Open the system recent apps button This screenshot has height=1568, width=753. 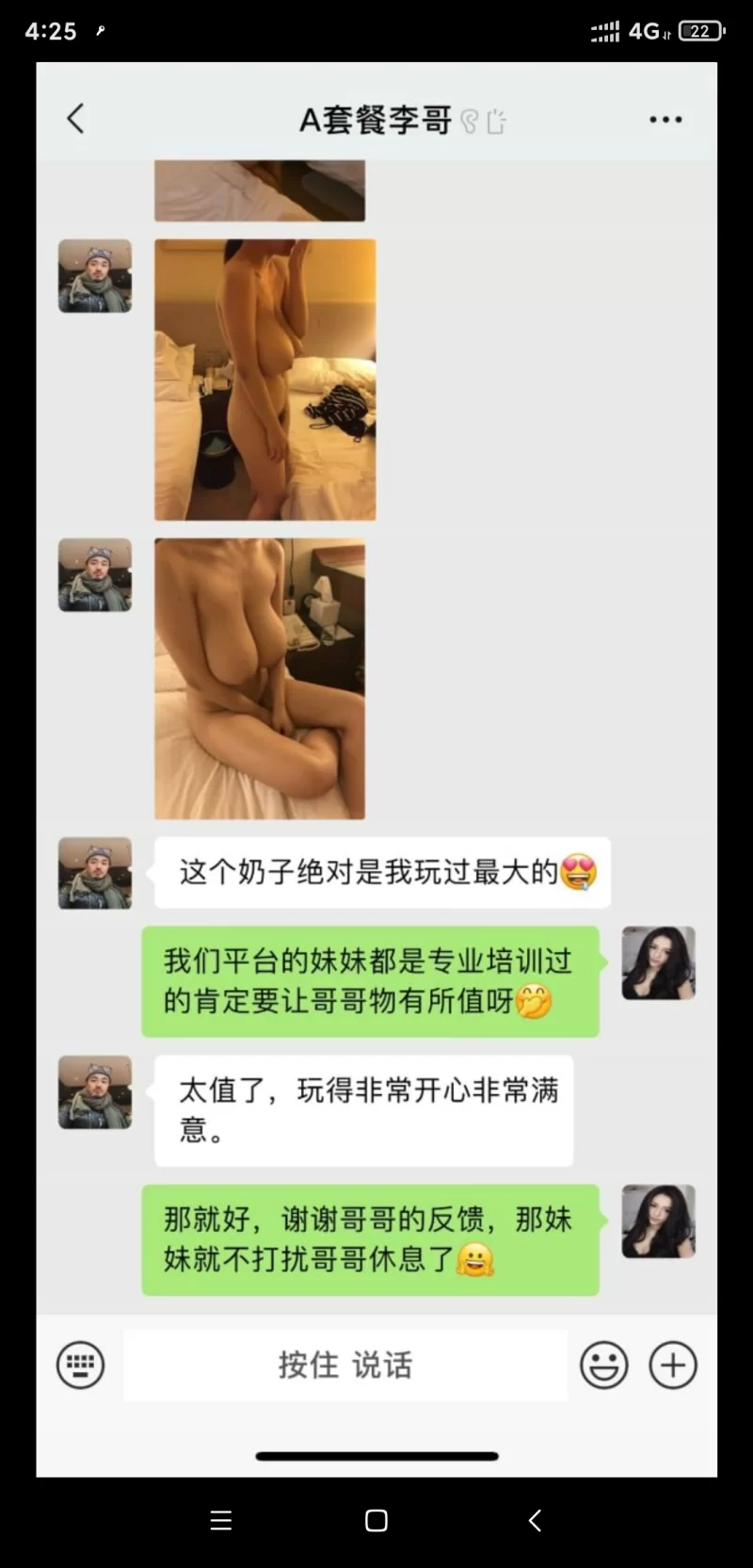click(x=220, y=1520)
